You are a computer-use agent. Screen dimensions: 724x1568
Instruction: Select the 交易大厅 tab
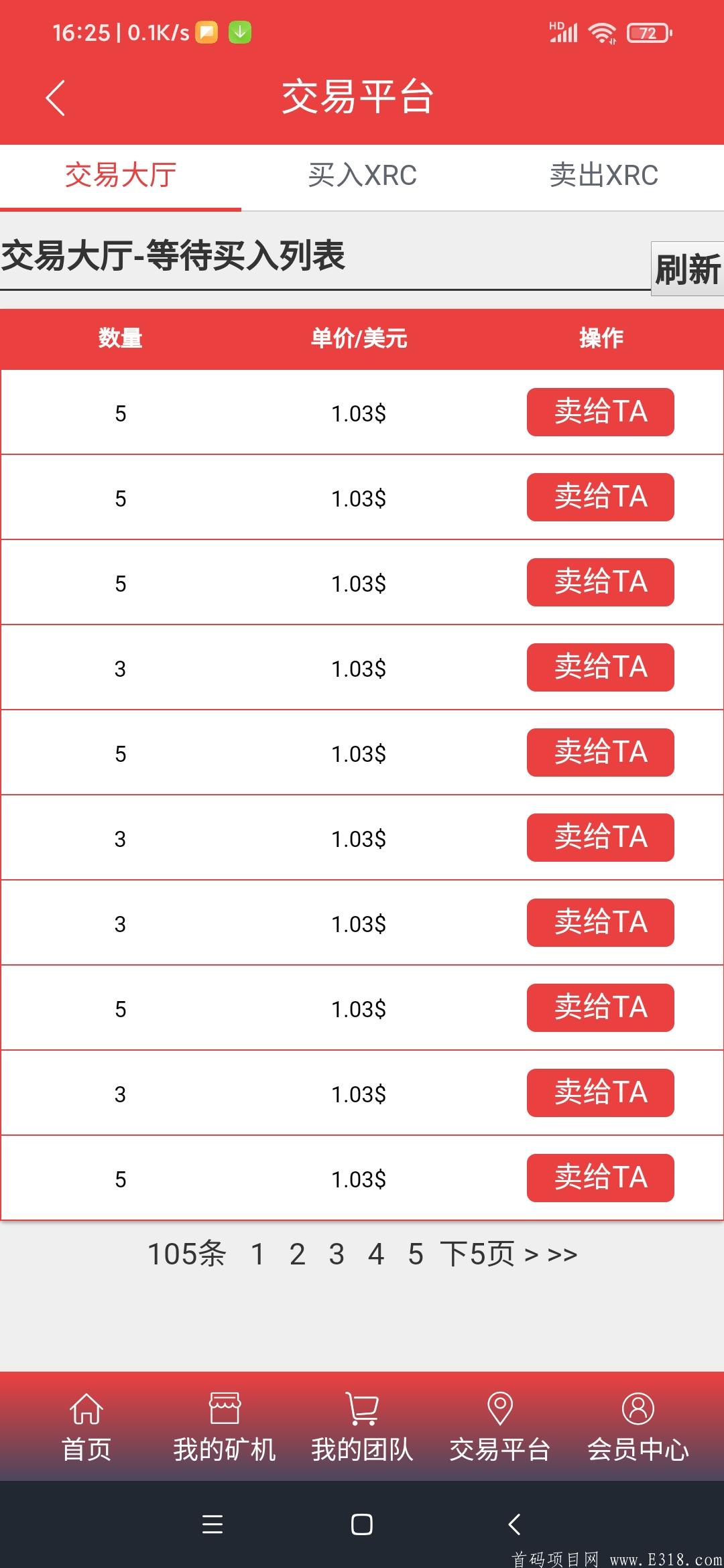(121, 176)
